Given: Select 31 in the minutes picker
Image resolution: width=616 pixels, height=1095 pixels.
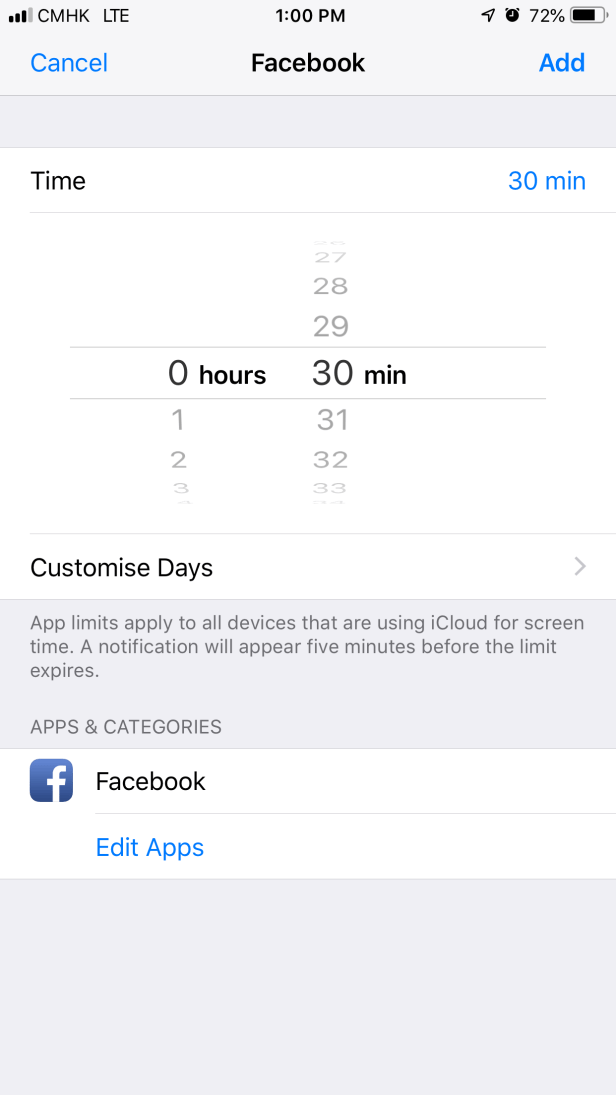Looking at the screenshot, I should (332, 420).
